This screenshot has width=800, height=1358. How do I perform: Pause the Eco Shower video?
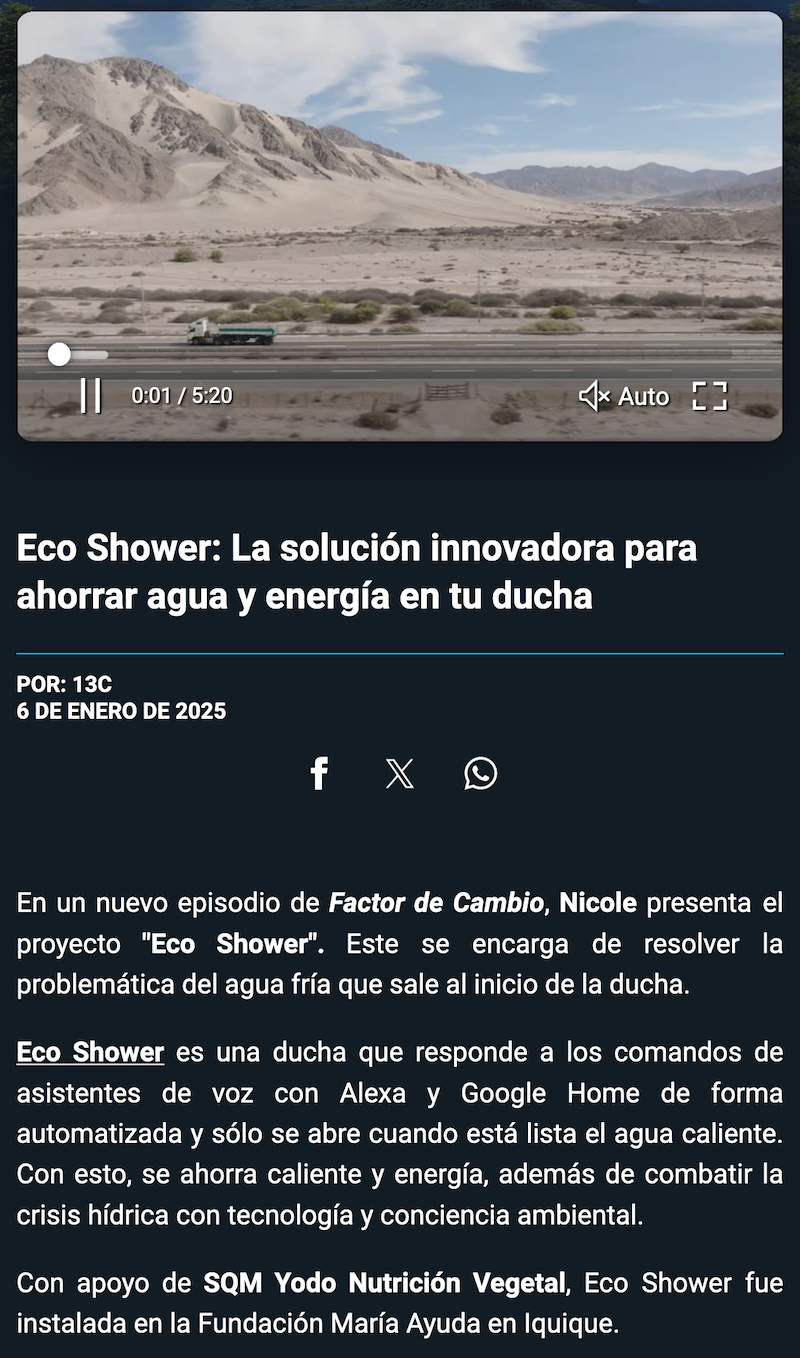(90, 396)
